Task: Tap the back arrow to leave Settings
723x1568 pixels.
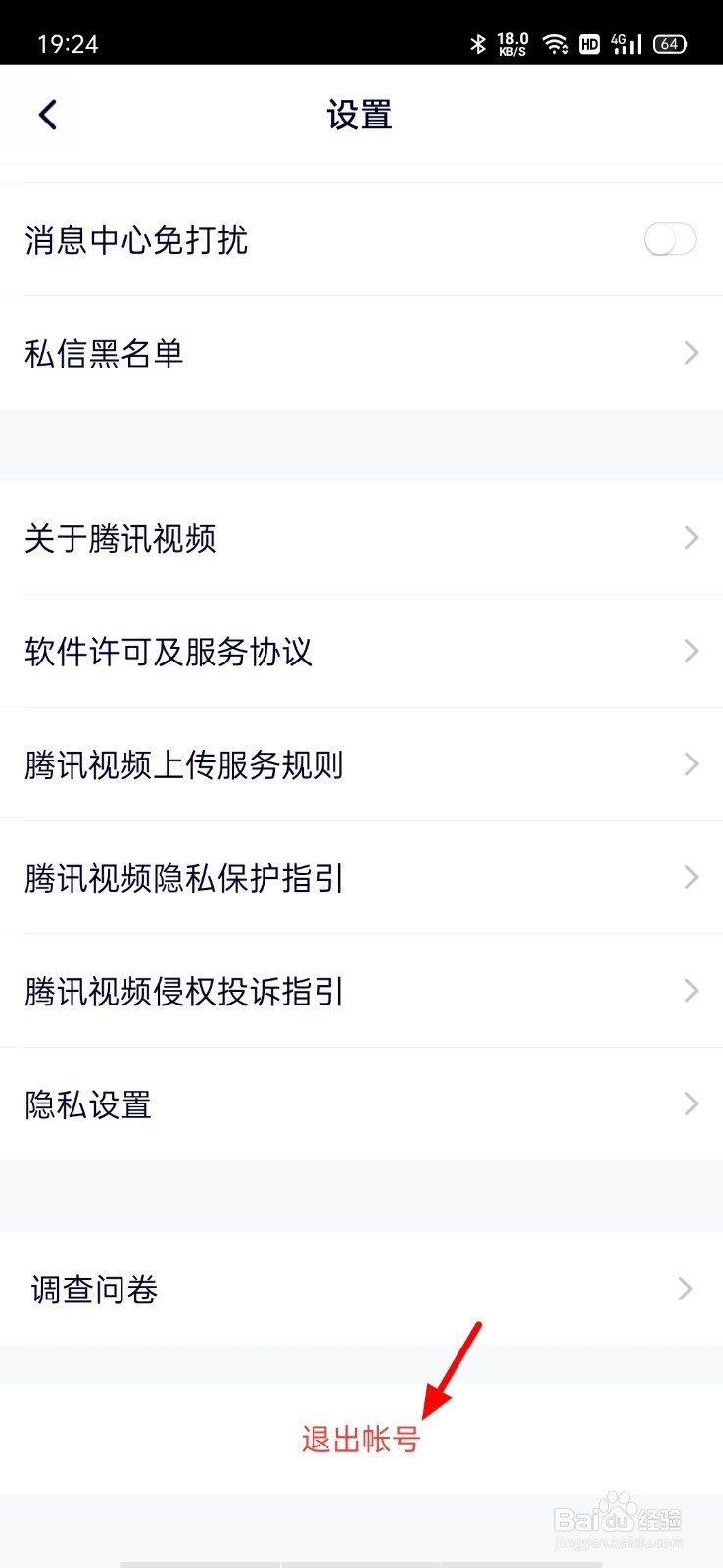Action: [x=46, y=115]
